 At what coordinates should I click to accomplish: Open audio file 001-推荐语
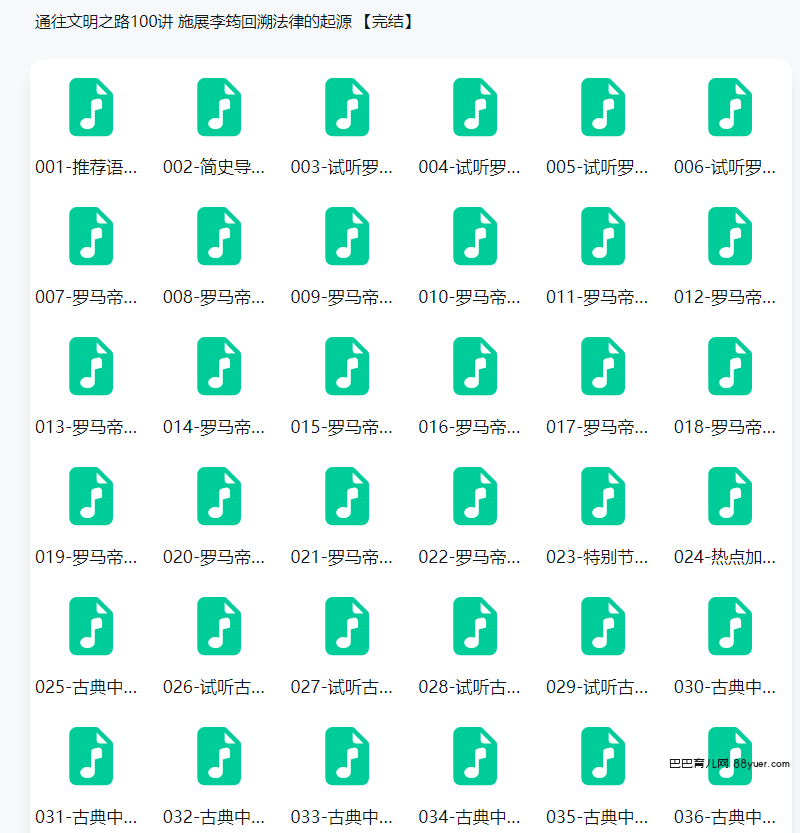[x=91, y=108]
